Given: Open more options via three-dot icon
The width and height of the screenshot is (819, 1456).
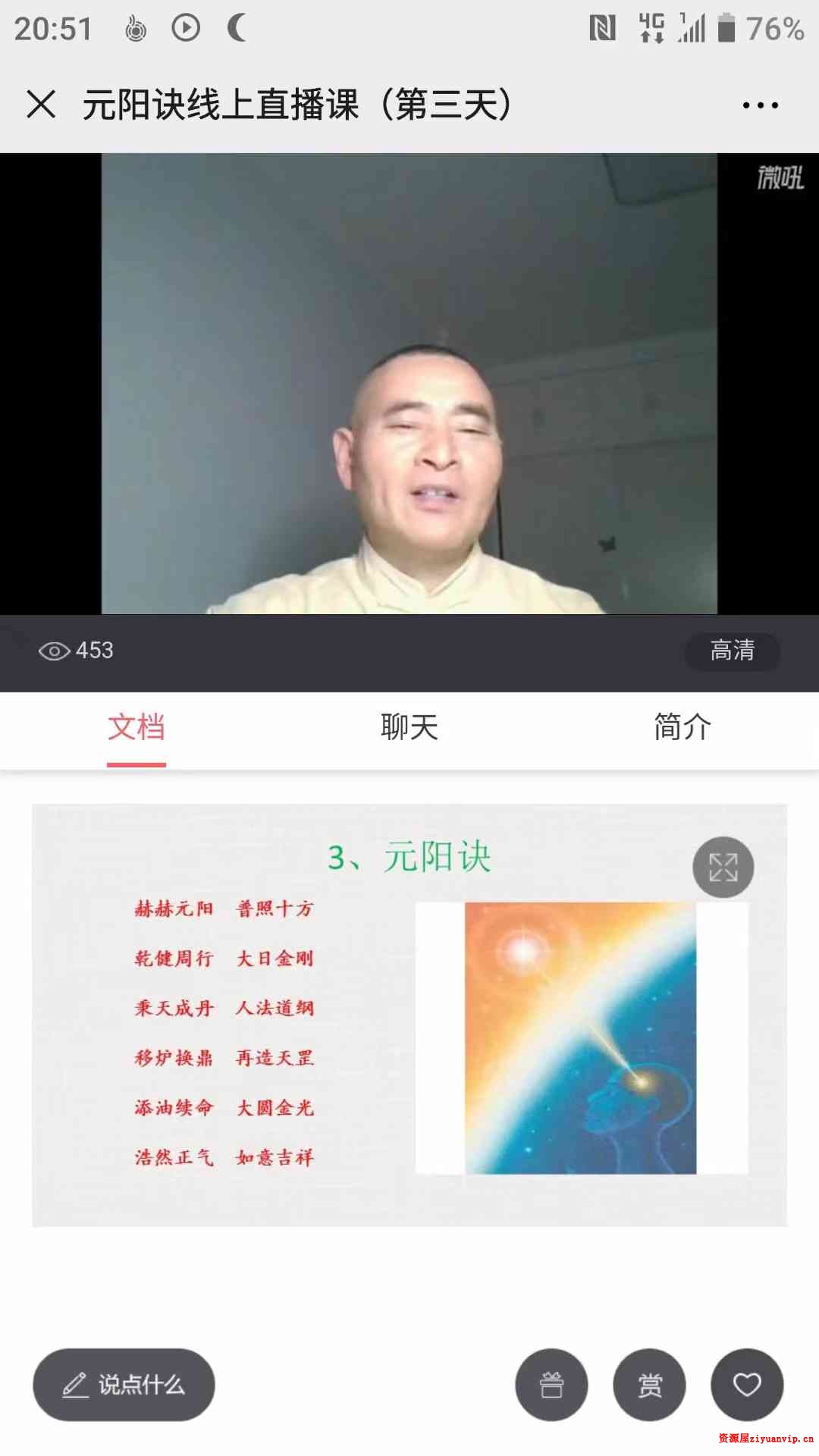Looking at the screenshot, I should point(760,105).
